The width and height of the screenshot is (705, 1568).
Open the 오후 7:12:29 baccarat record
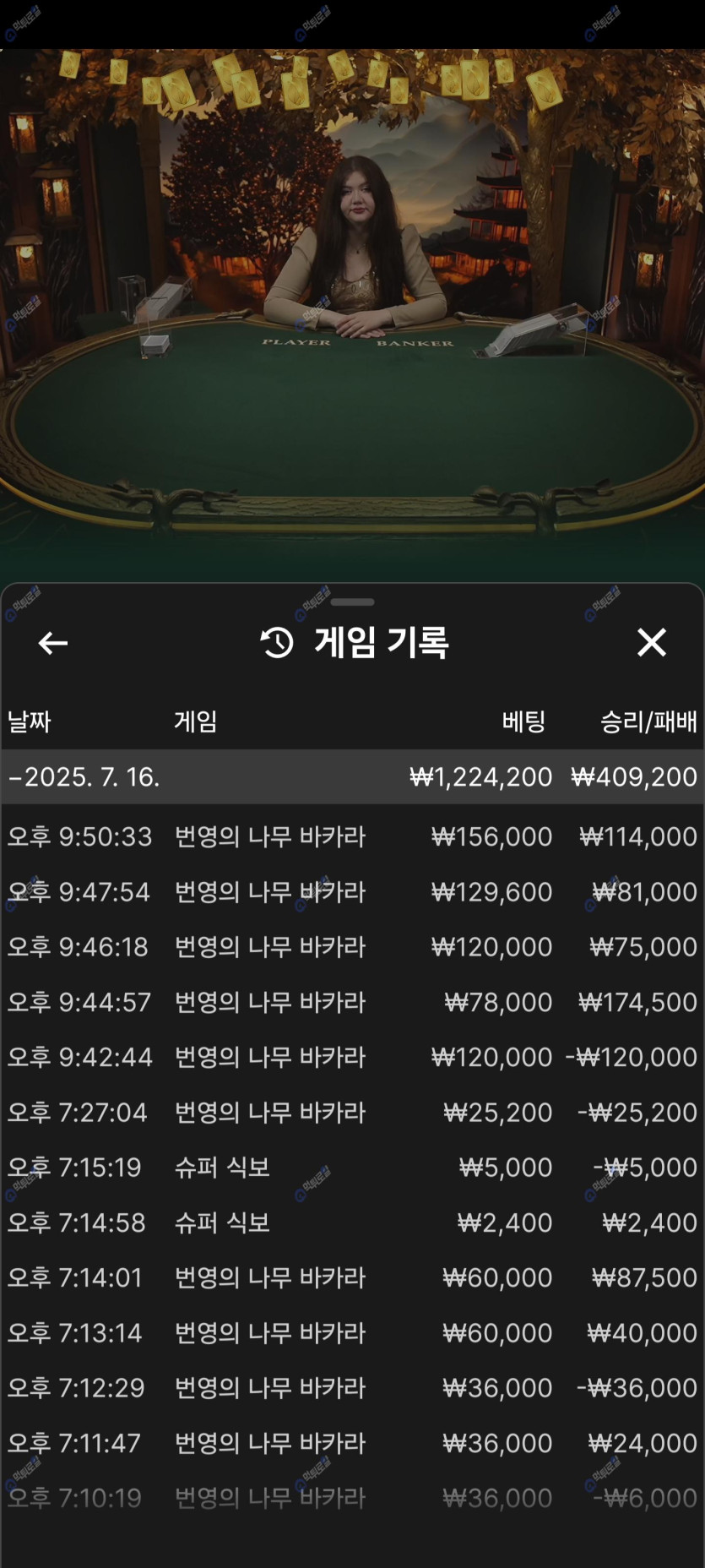pyautogui.click(x=352, y=1388)
